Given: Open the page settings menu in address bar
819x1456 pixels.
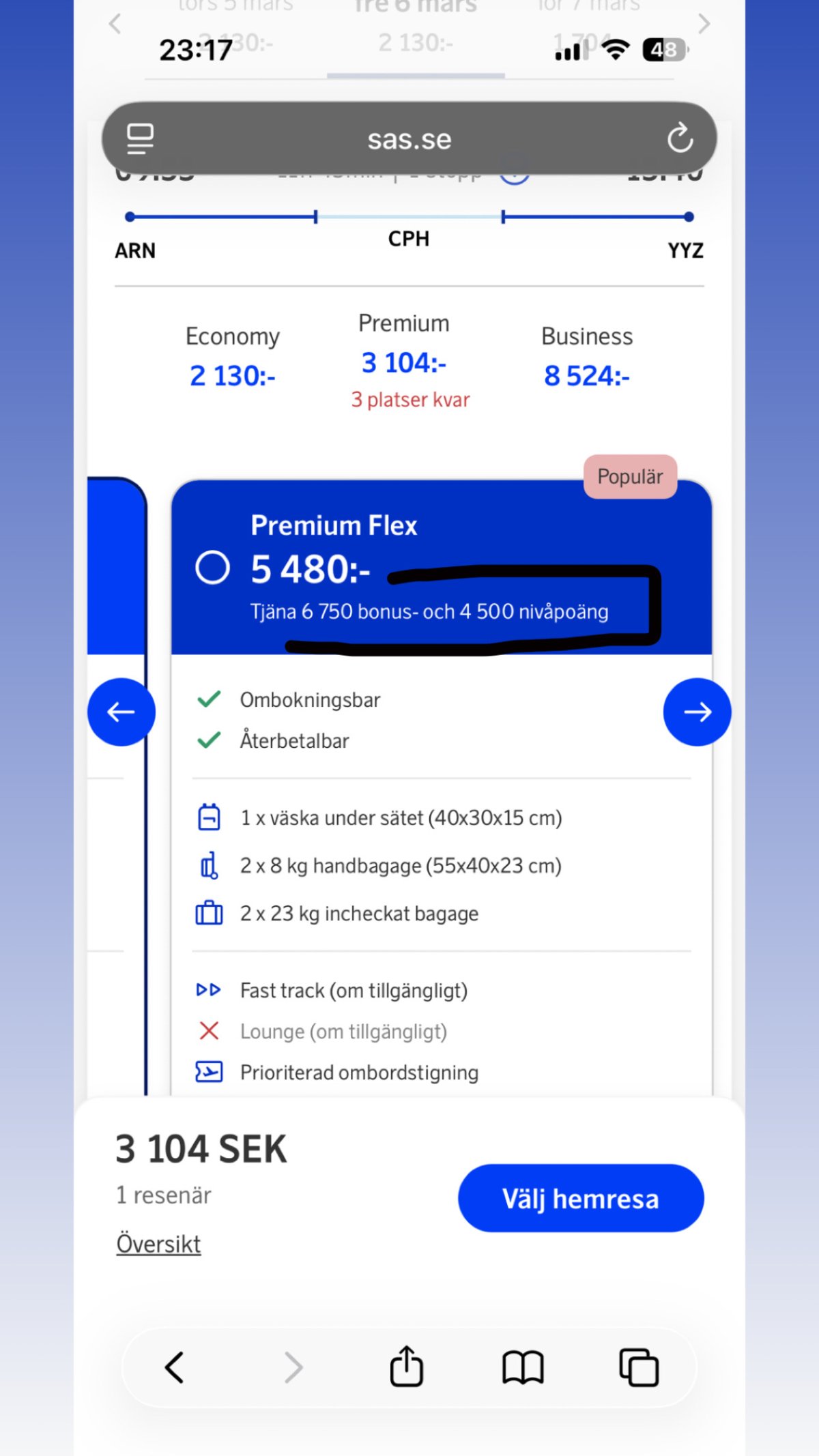Looking at the screenshot, I should pyautogui.click(x=140, y=139).
